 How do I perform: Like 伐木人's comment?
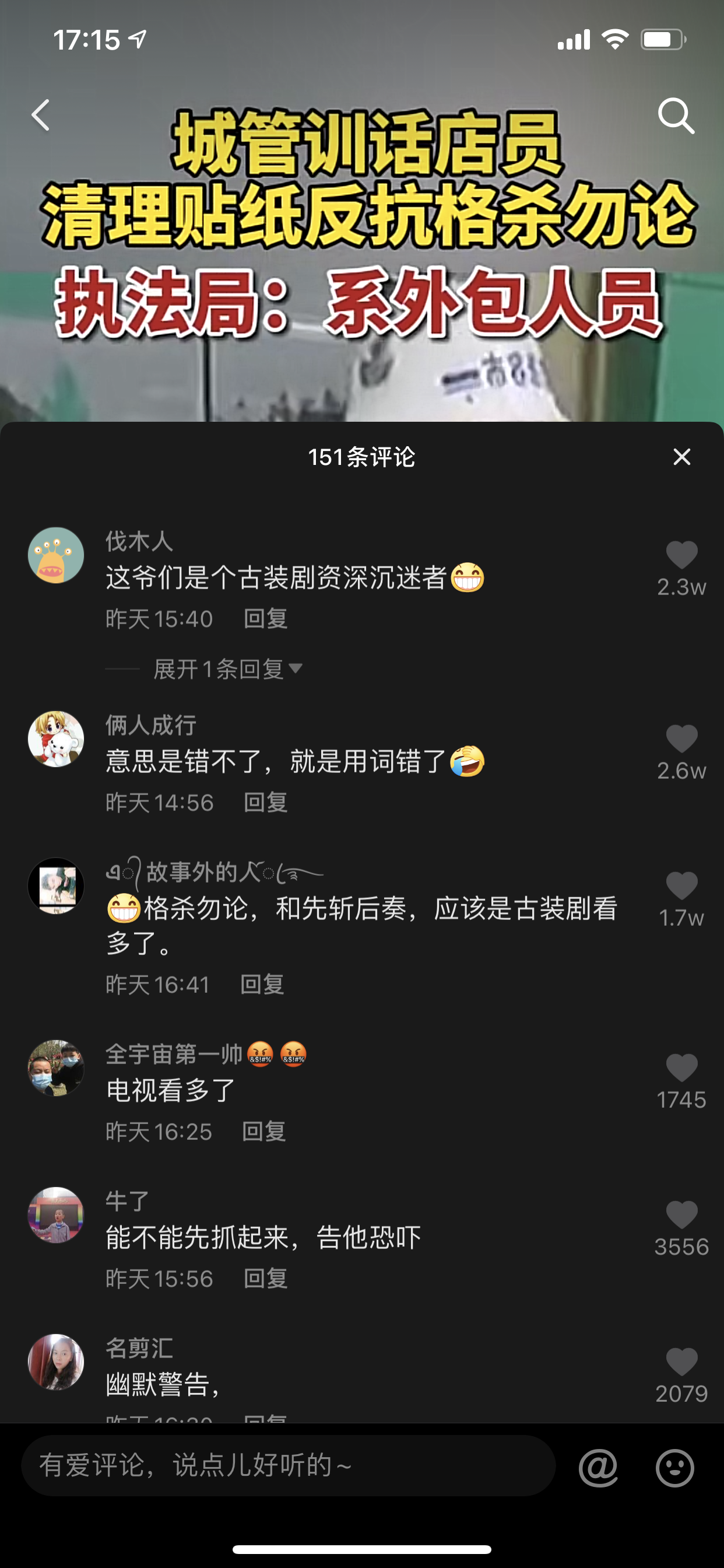click(x=681, y=555)
